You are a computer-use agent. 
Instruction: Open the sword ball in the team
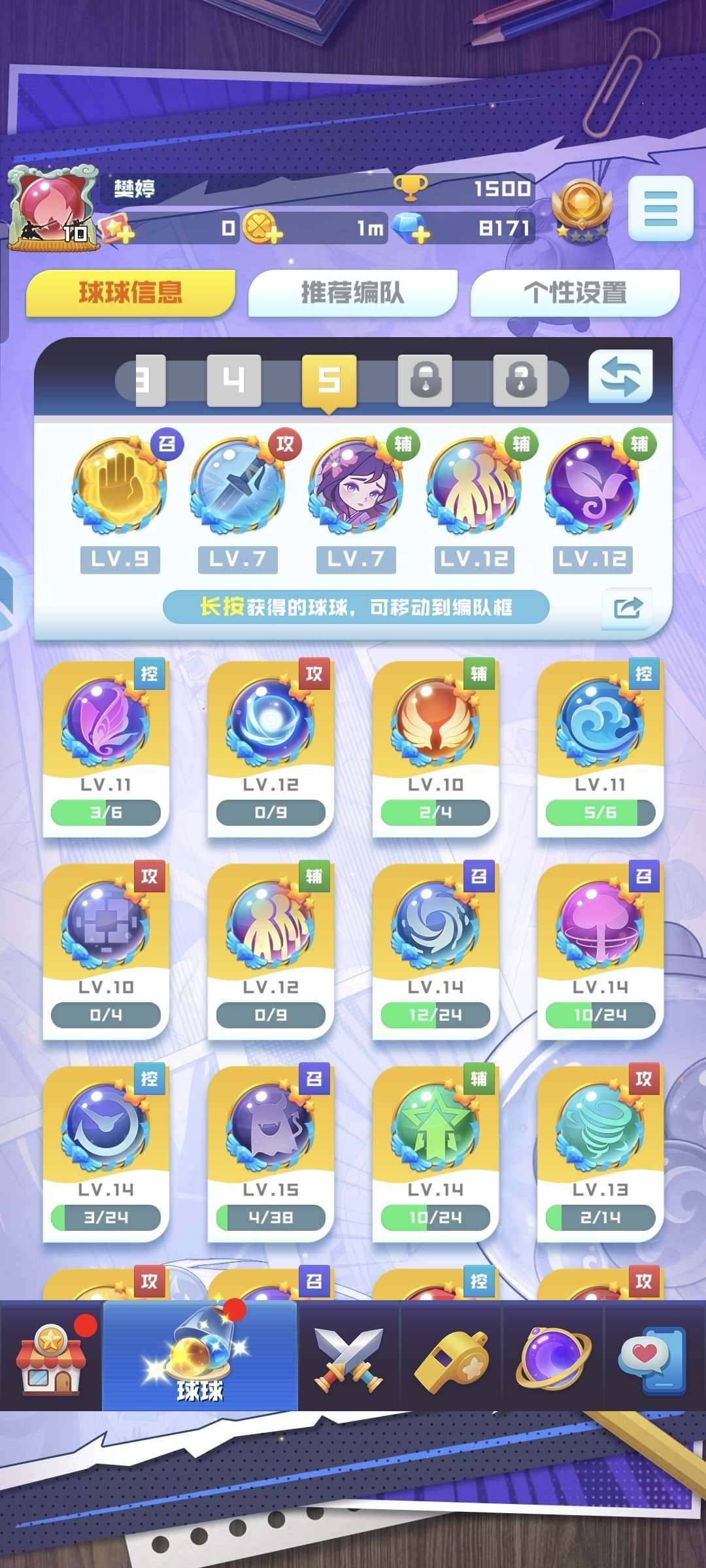[238, 485]
